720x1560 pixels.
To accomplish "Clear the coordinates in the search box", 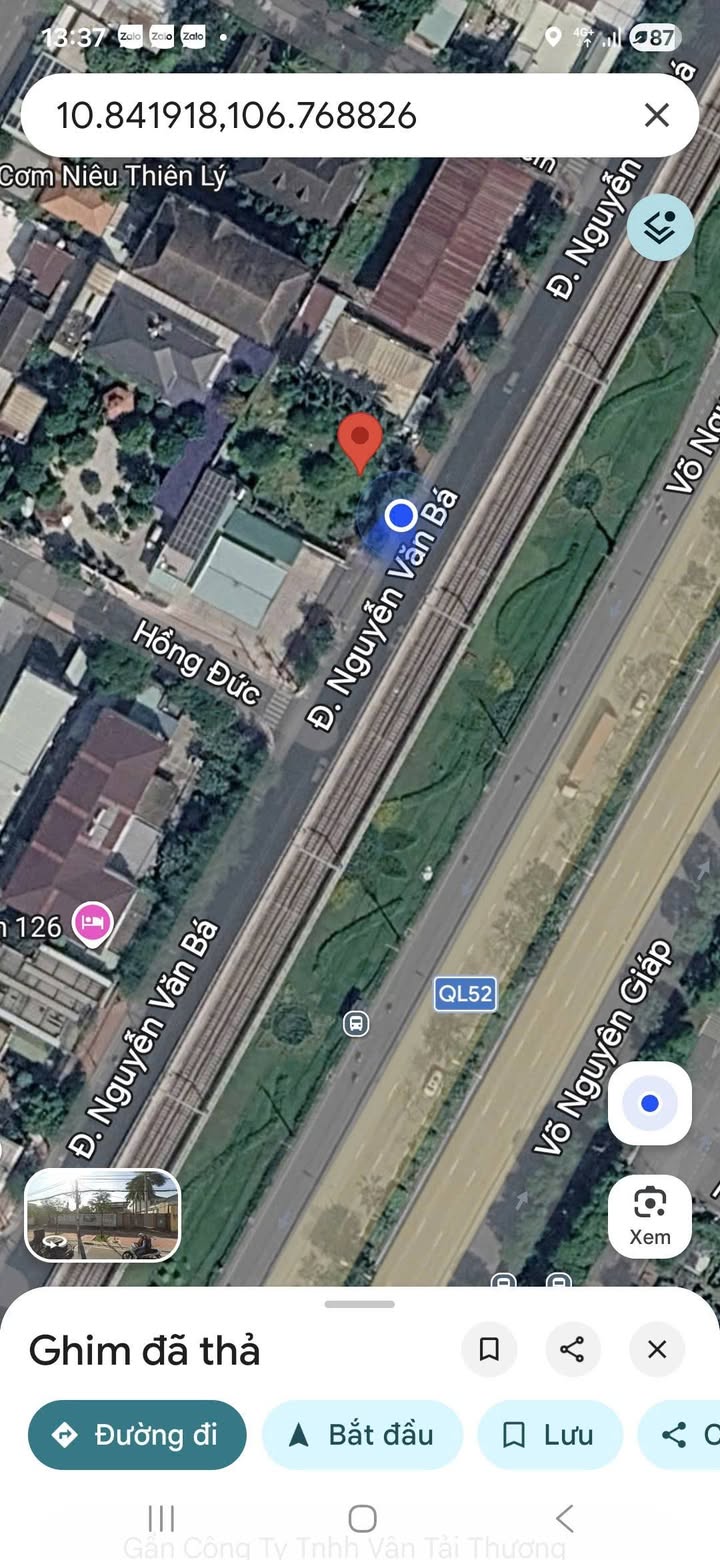I will click(x=656, y=115).
